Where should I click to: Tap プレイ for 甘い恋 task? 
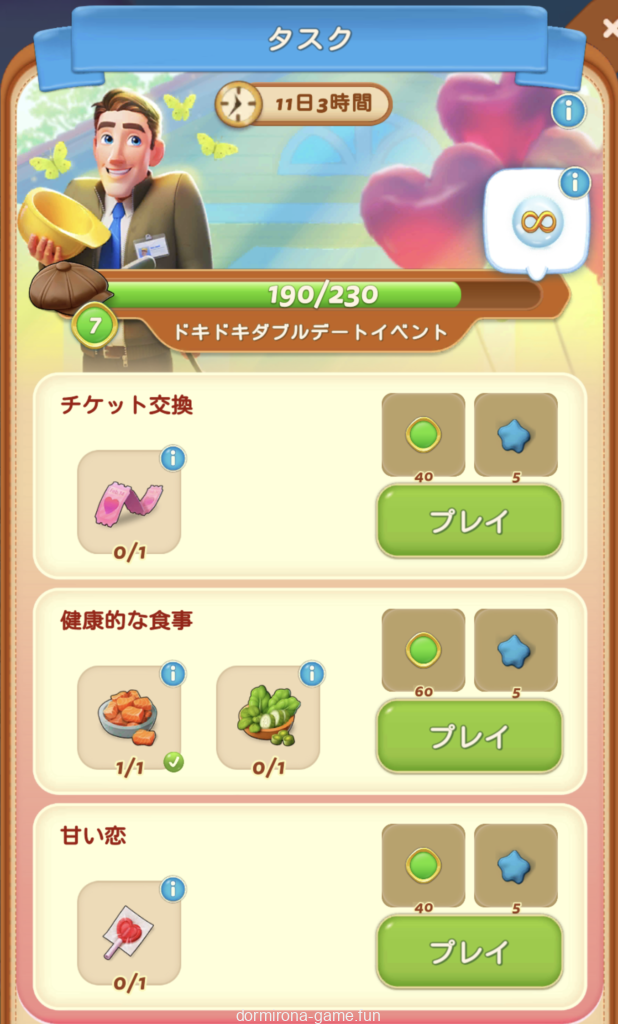point(469,951)
